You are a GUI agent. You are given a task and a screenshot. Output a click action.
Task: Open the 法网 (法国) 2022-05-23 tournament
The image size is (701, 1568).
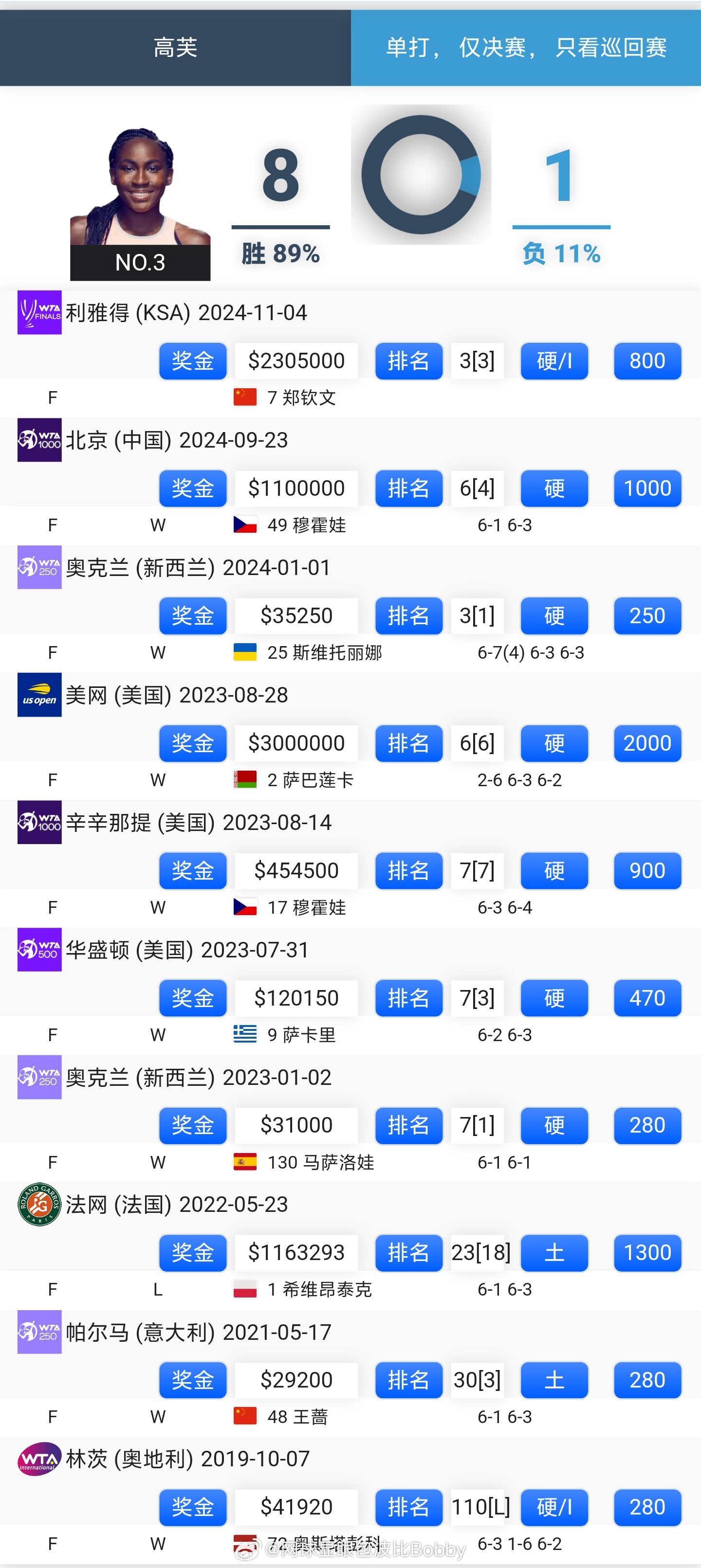click(x=177, y=1205)
